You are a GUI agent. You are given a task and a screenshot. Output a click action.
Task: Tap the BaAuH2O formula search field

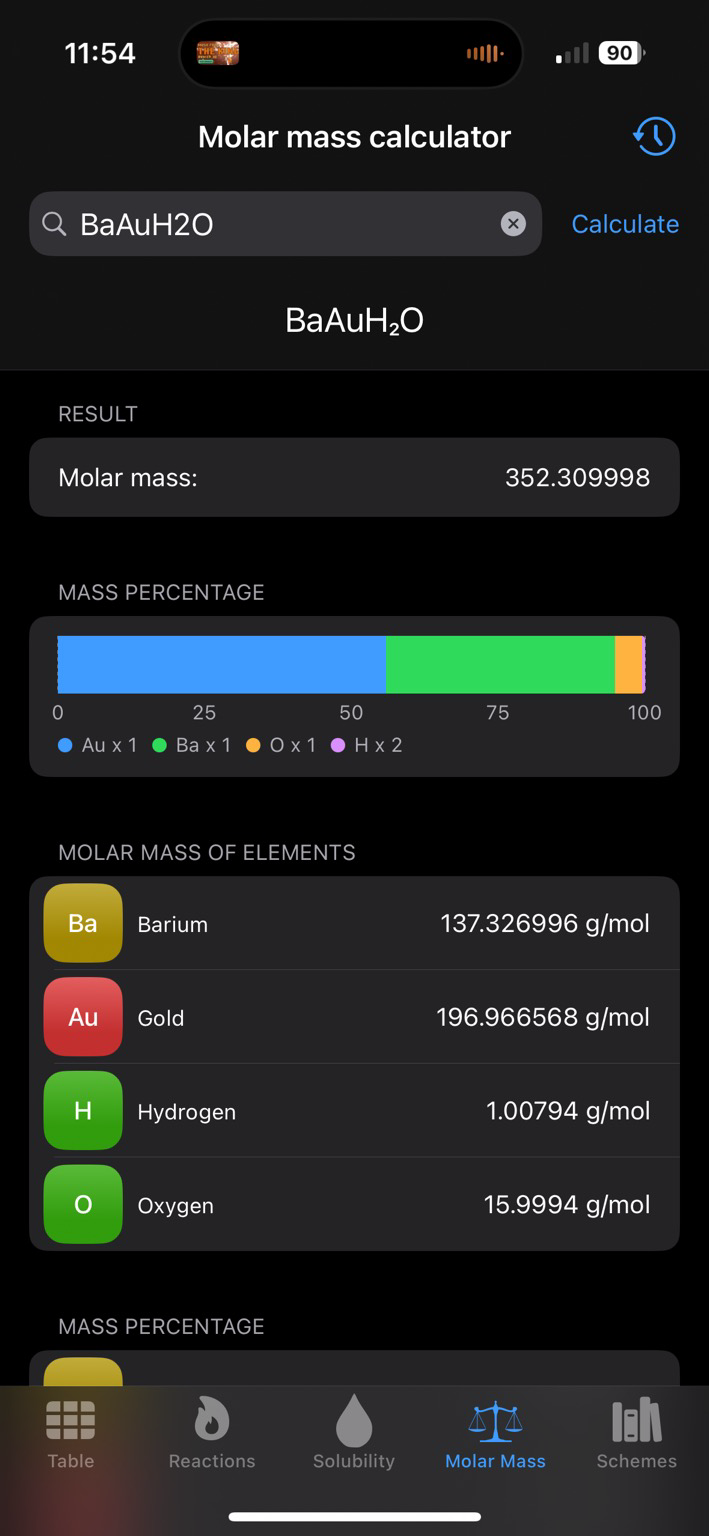pos(285,224)
